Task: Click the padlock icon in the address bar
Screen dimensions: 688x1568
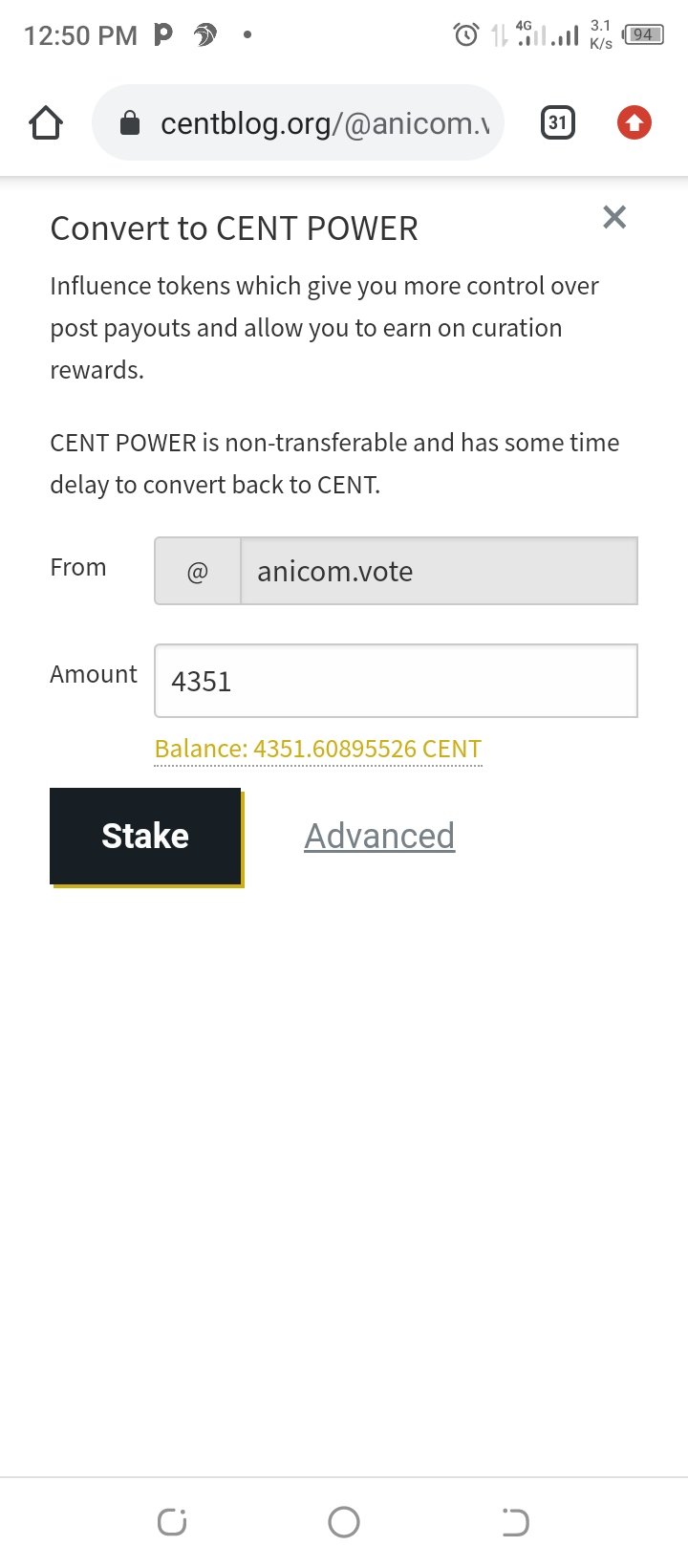Action: (129, 122)
